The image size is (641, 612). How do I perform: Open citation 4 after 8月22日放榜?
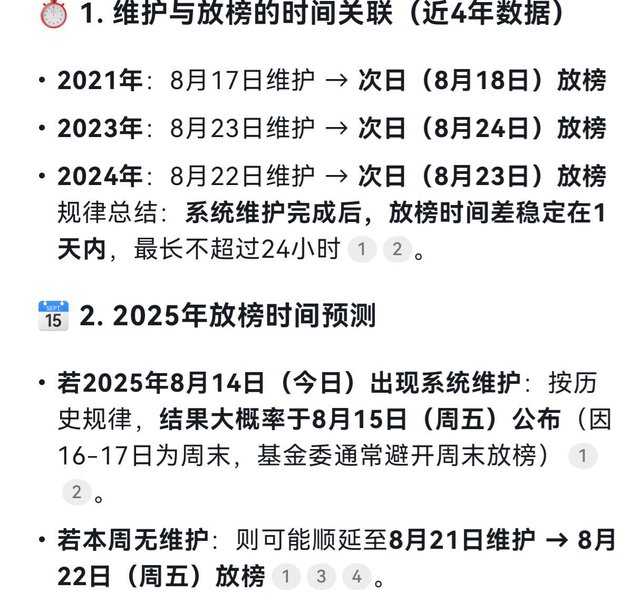click(x=356, y=576)
